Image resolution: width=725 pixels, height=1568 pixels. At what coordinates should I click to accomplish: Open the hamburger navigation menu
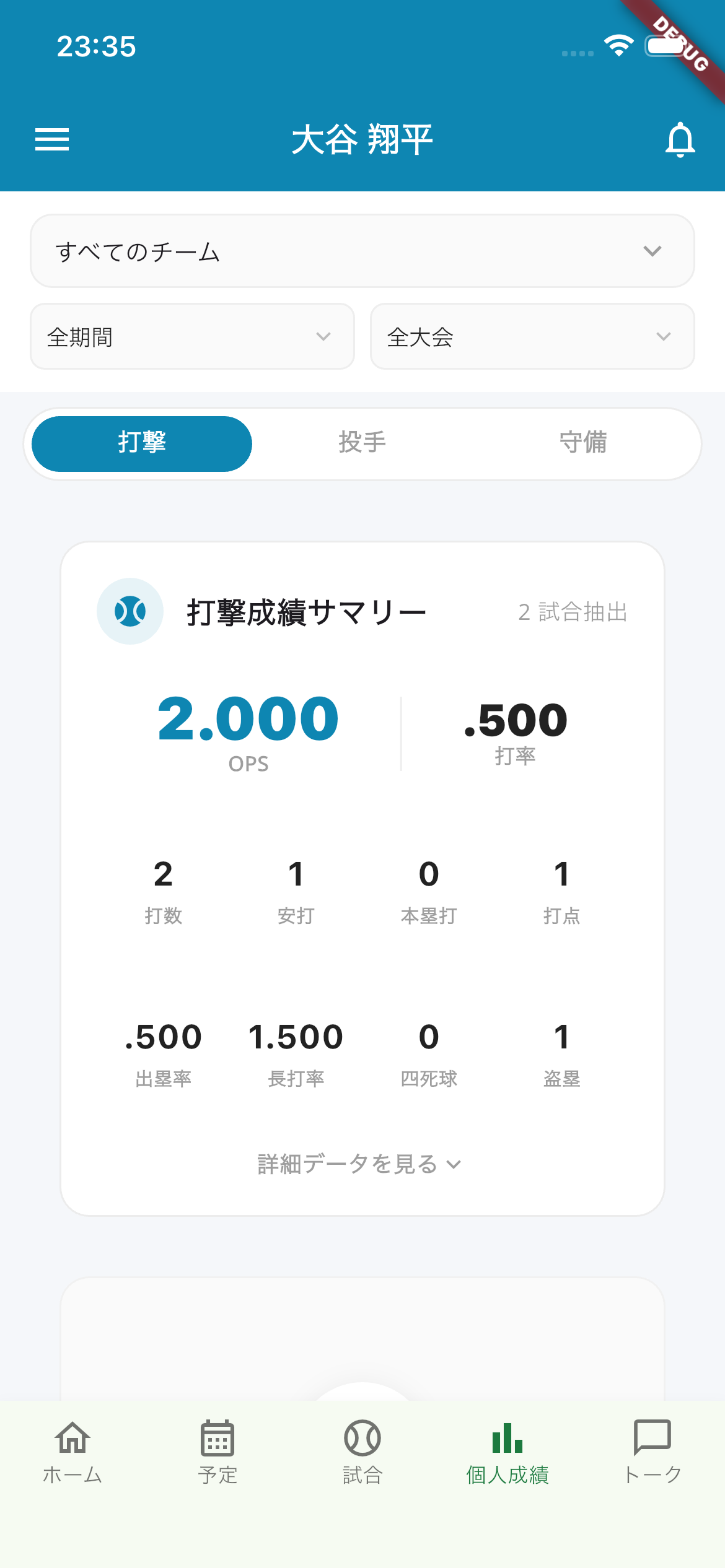[52, 141]
